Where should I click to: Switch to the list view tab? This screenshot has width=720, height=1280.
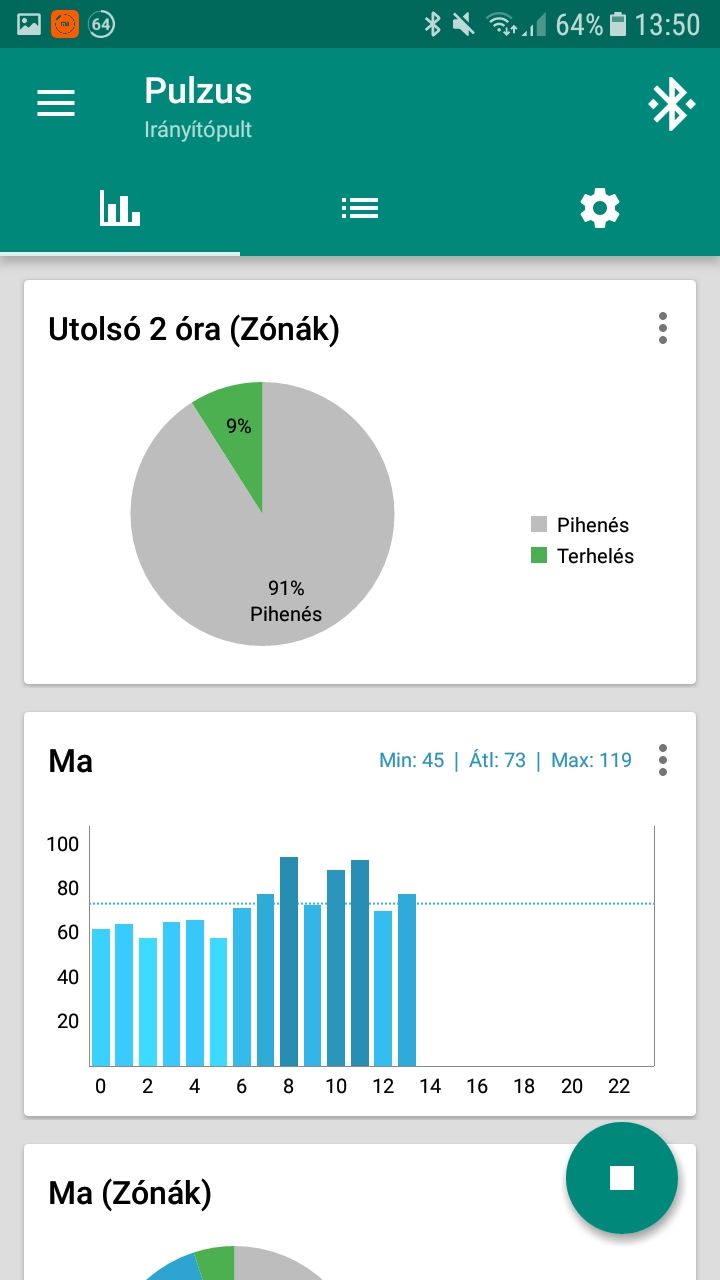[360, 208]
